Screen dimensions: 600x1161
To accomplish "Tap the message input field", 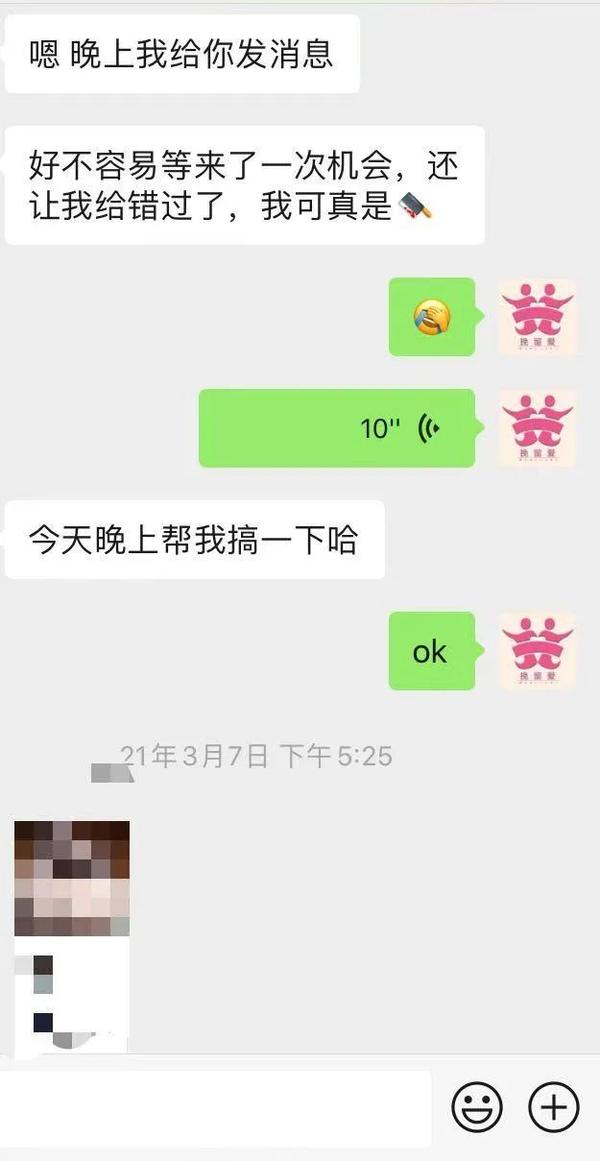I will pos(215,1108).
